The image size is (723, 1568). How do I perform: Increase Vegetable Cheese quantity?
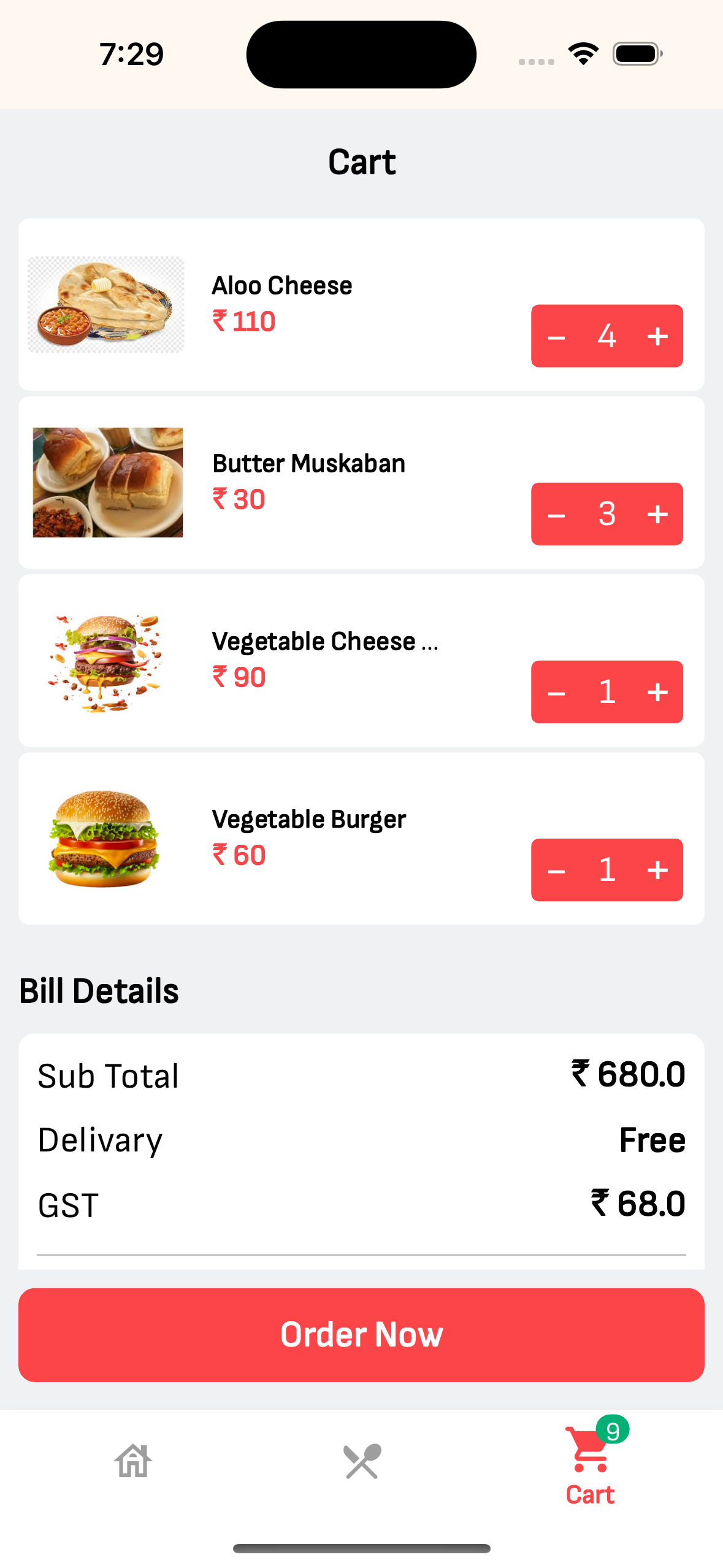click(657, 692)
